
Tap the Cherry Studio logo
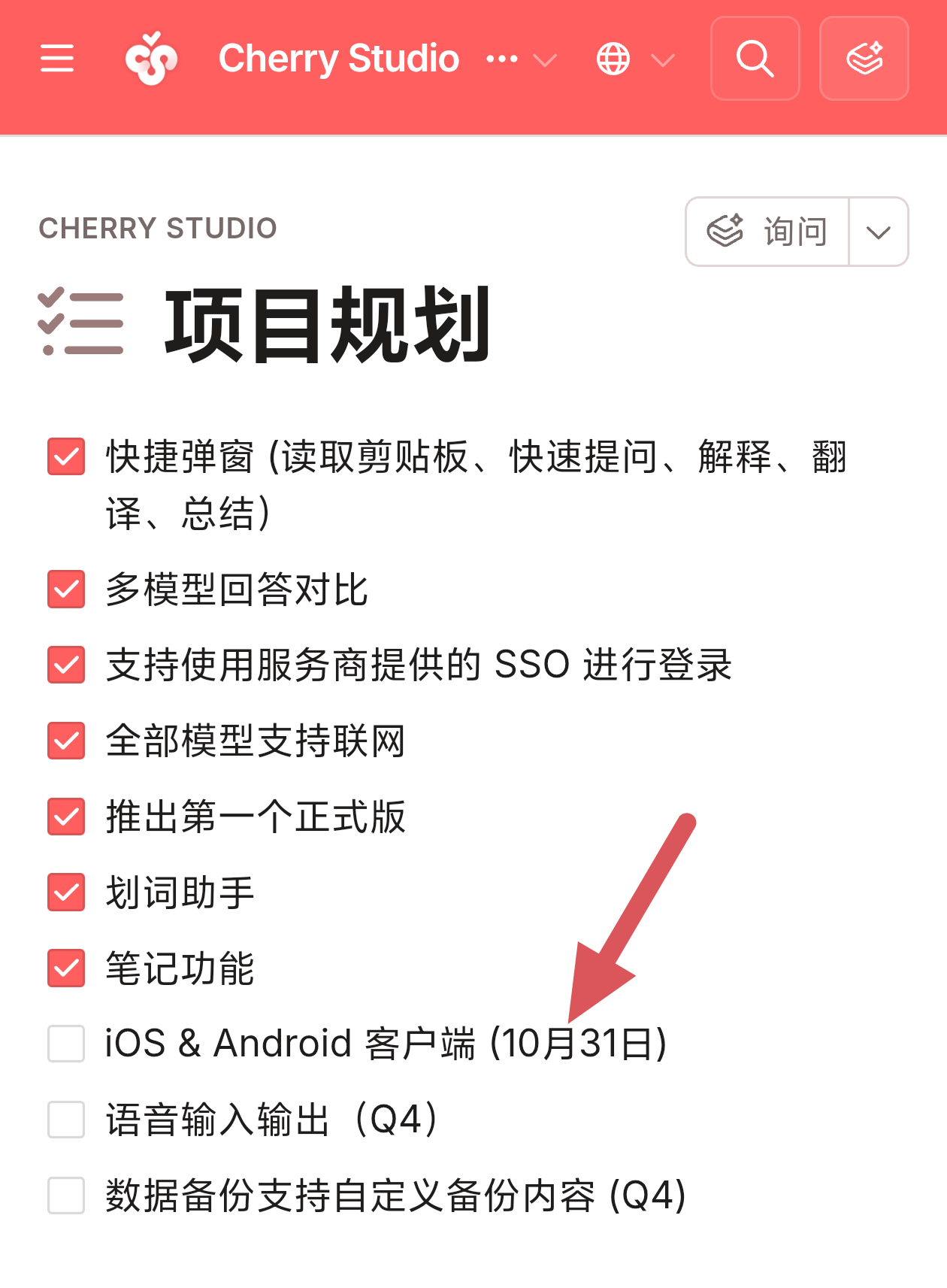[151, 59]
